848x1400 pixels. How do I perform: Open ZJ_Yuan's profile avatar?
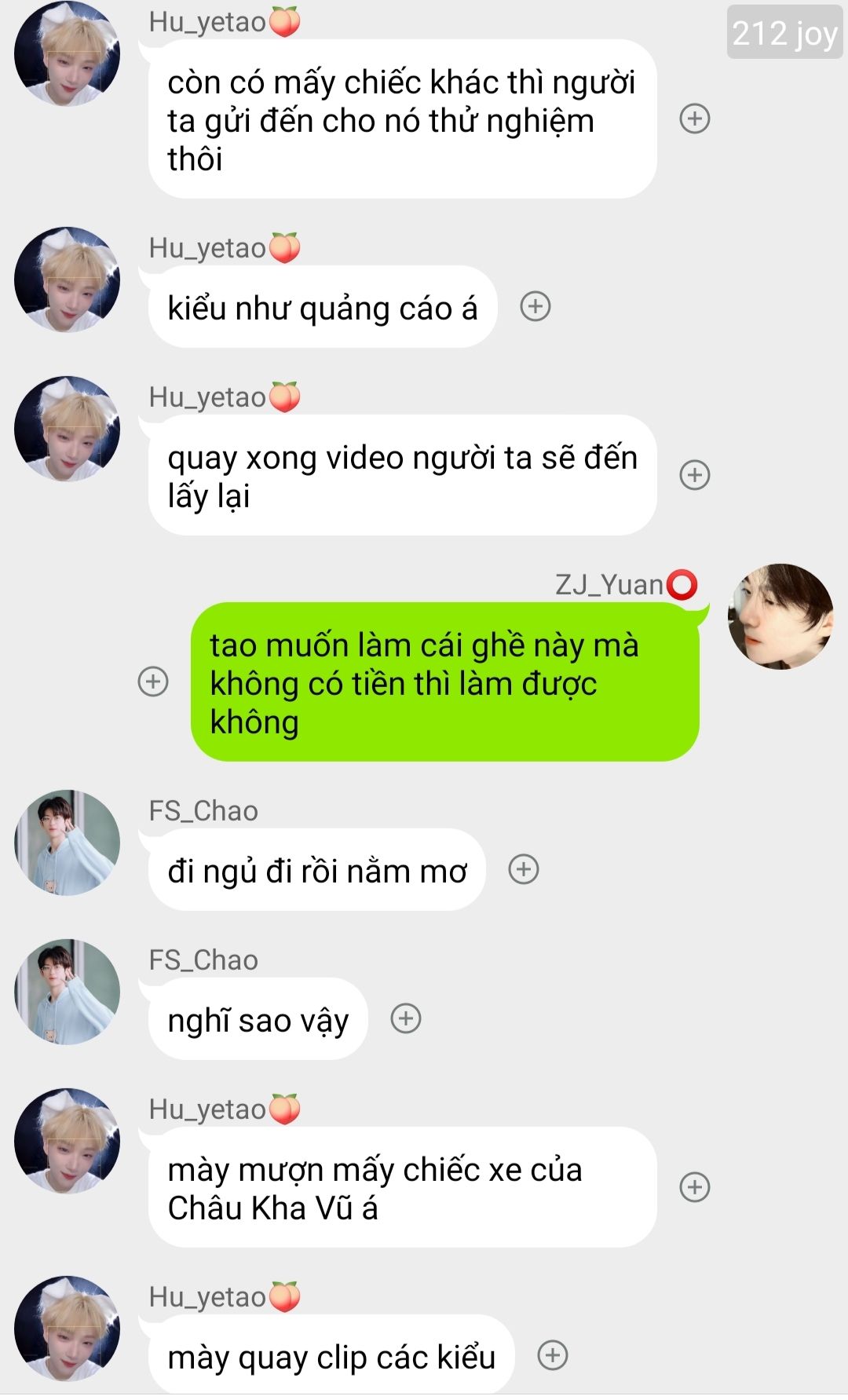coord(780,616)
